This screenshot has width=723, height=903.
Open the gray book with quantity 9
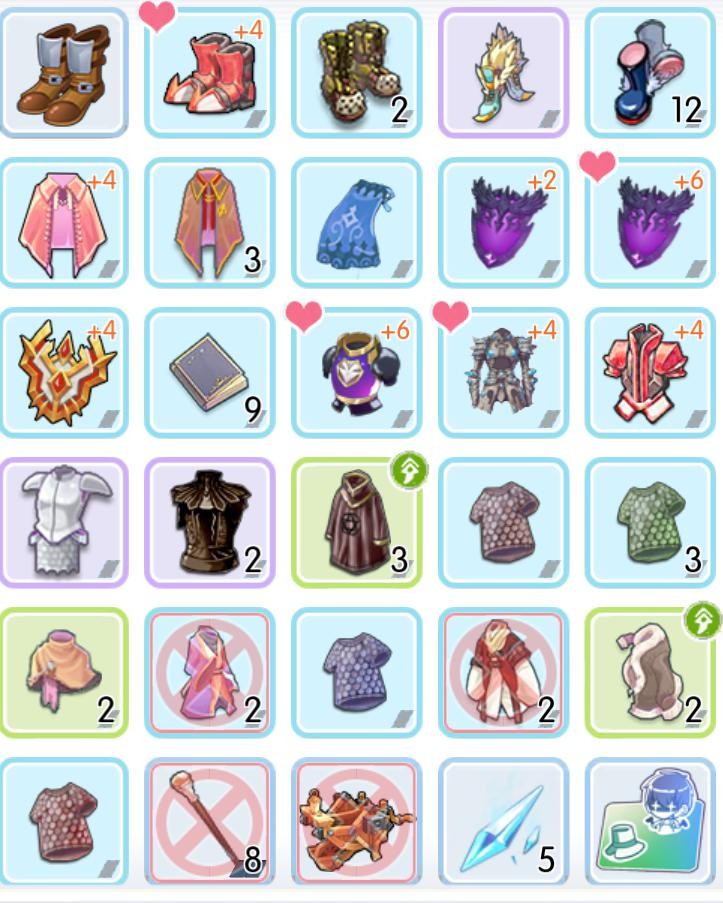(x=209, y=372)
